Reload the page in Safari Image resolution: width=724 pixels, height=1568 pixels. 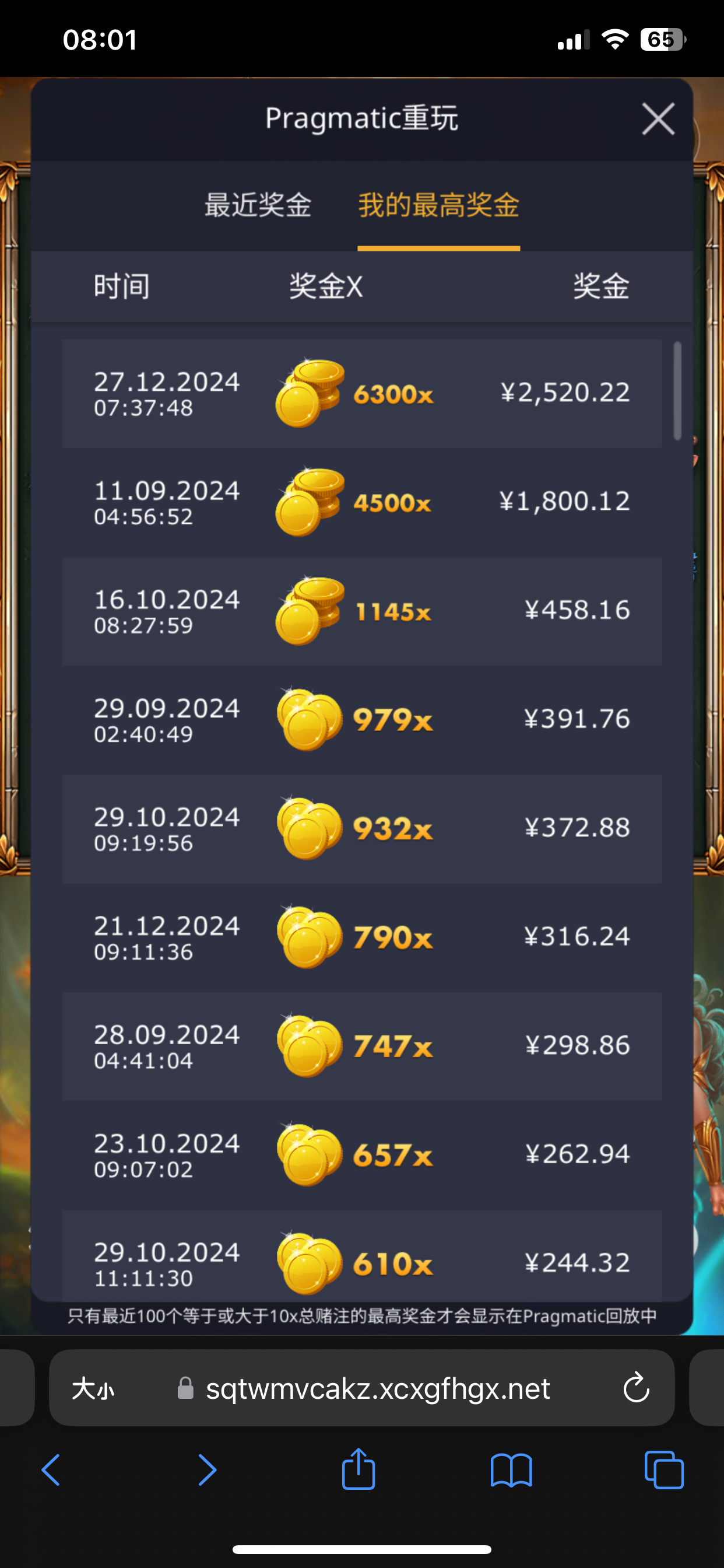point(636,1388)
